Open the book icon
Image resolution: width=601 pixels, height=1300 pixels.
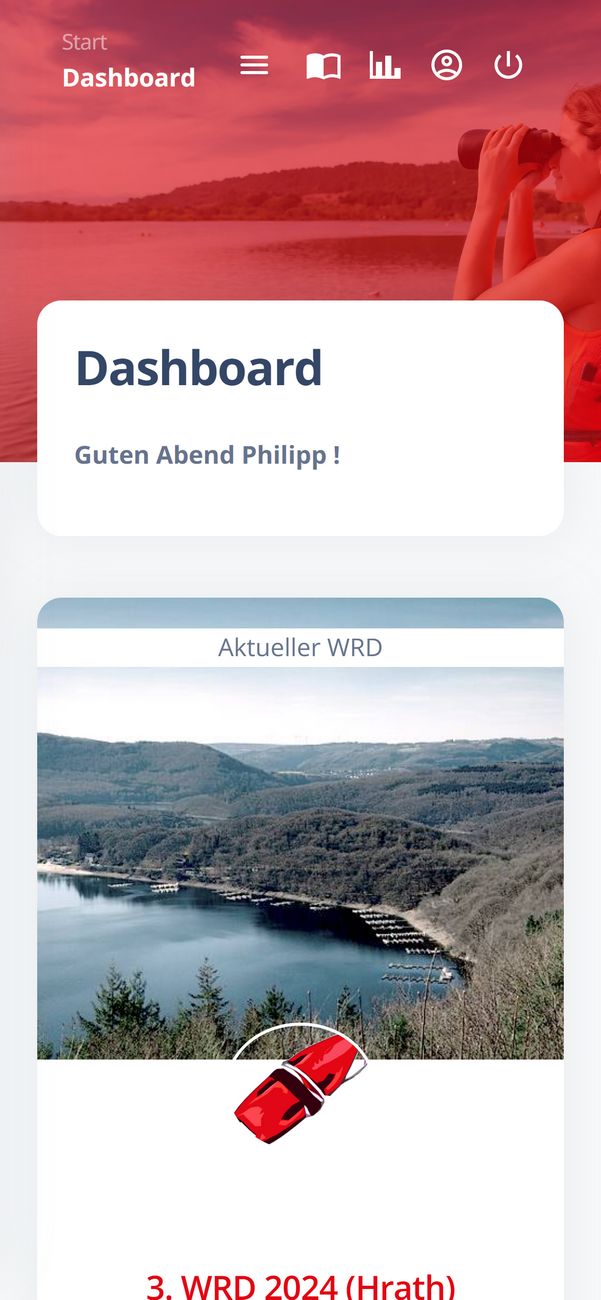click(323, 66)
